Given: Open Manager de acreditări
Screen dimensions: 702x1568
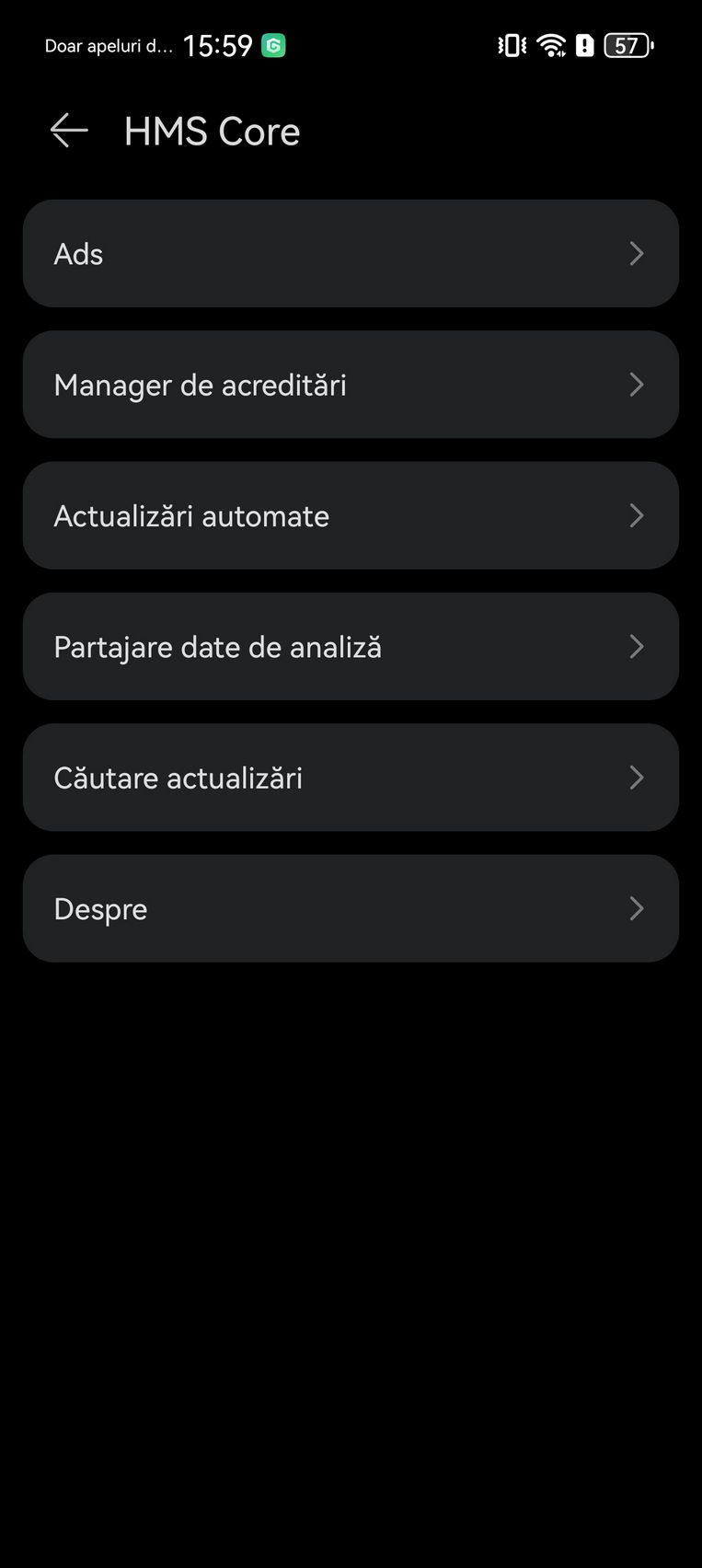Looking at the screenshot, I should 351,384.
